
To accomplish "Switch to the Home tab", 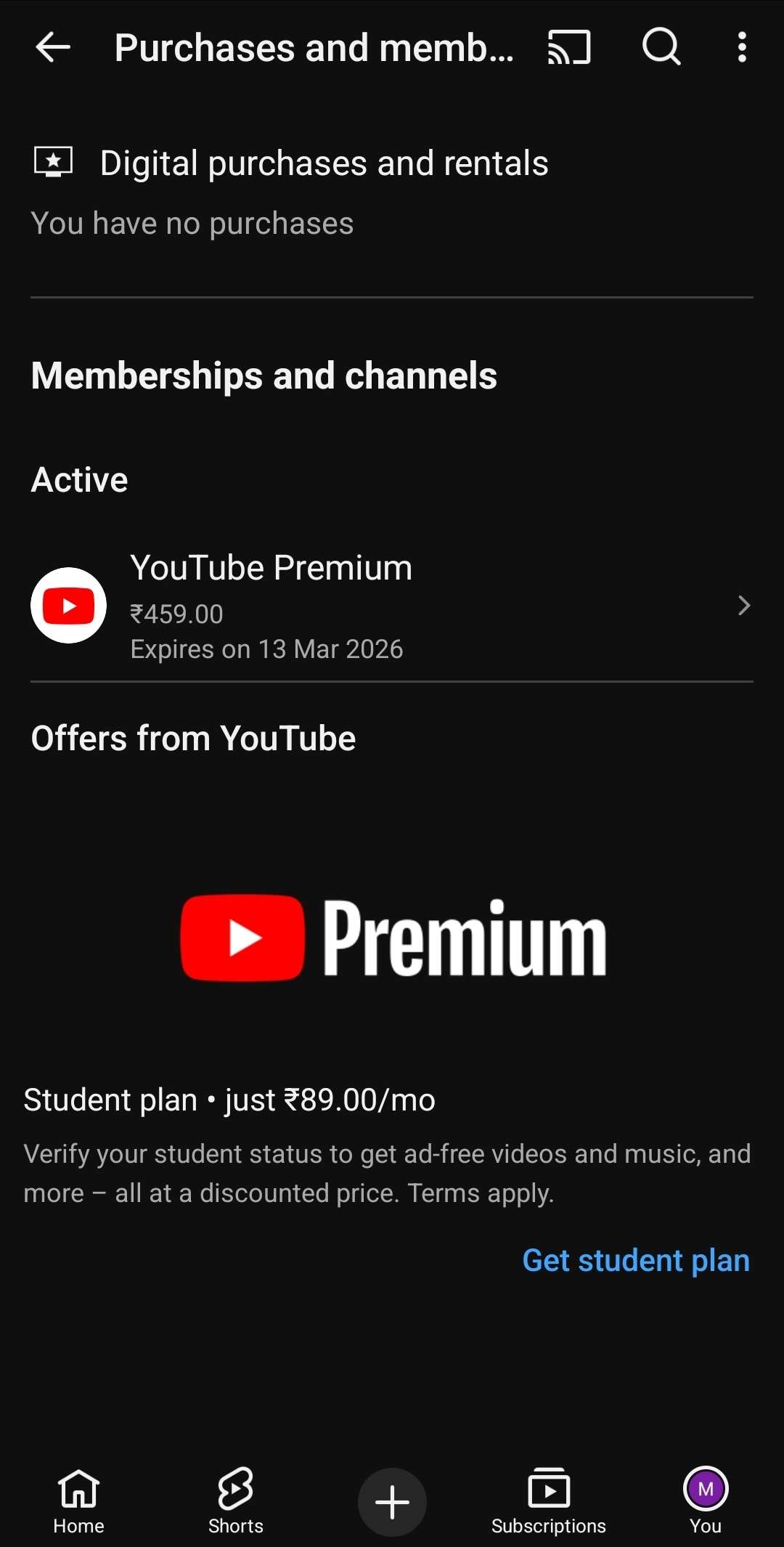I will point(78,1501).
